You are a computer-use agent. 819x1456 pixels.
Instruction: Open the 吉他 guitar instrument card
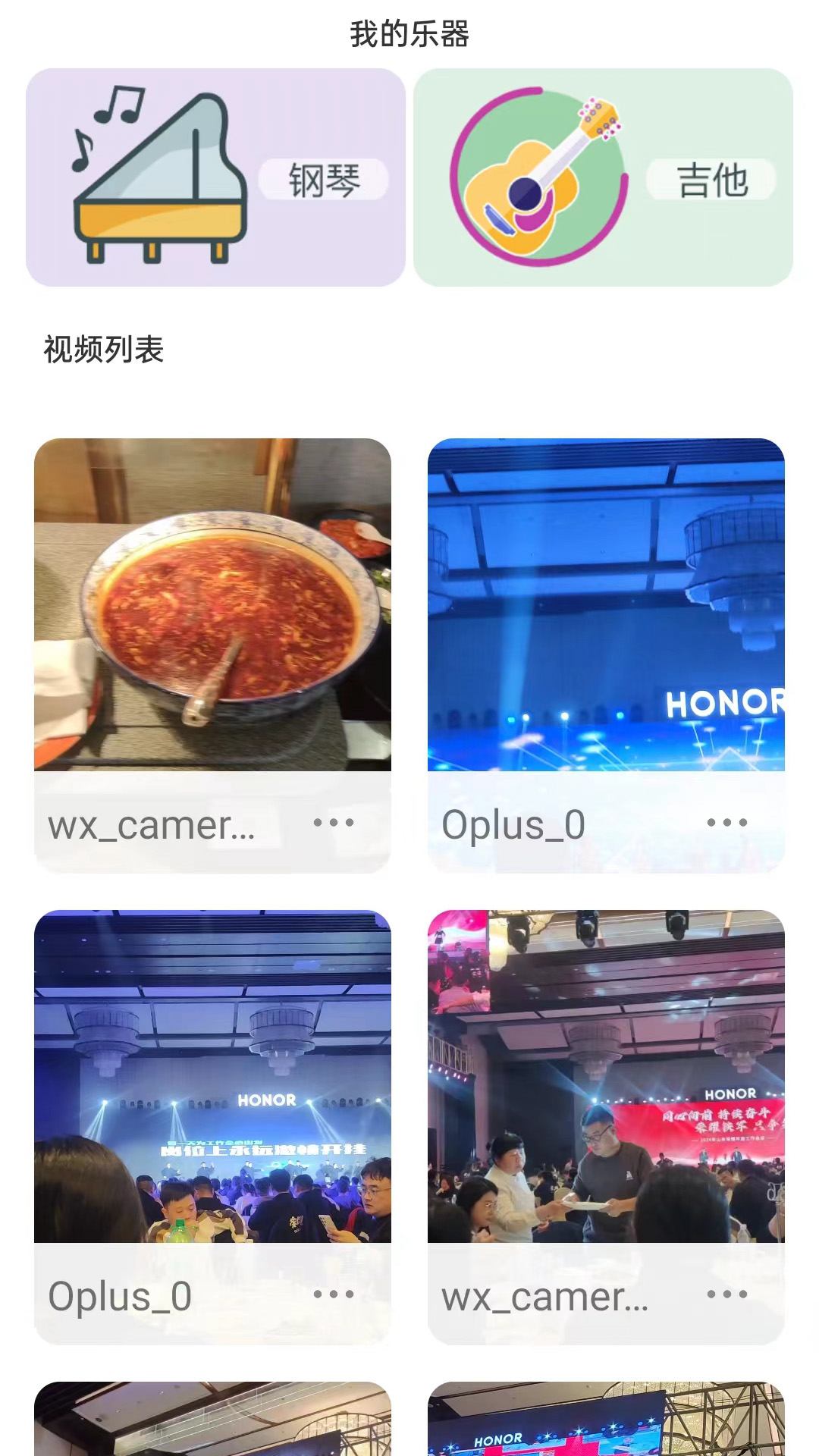[x=603, y=177]
